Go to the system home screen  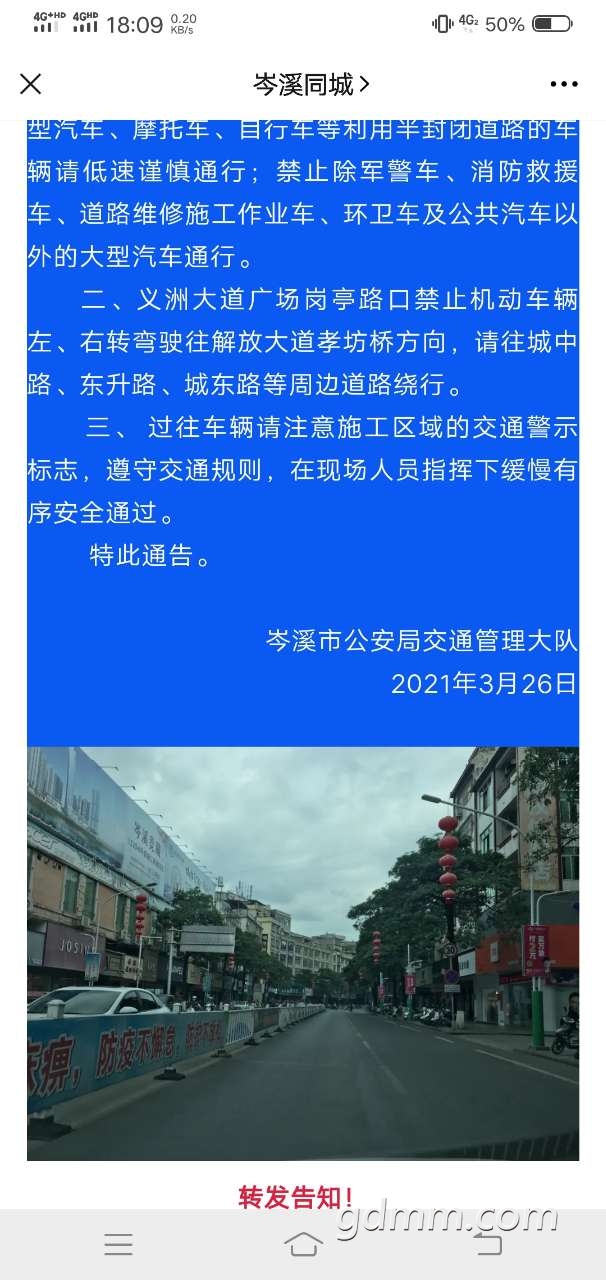click(x=303, y=1244)
